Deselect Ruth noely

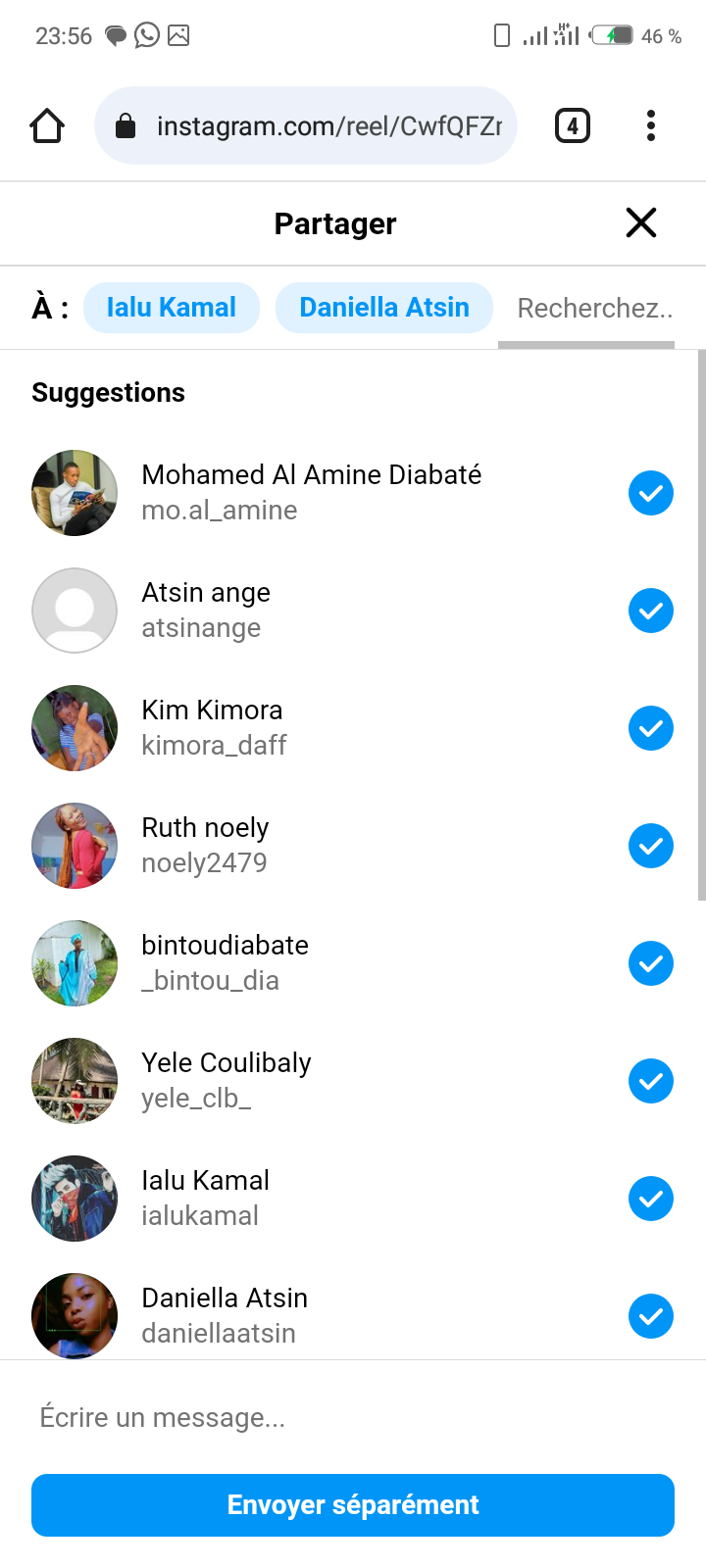[x=650, y=846]
